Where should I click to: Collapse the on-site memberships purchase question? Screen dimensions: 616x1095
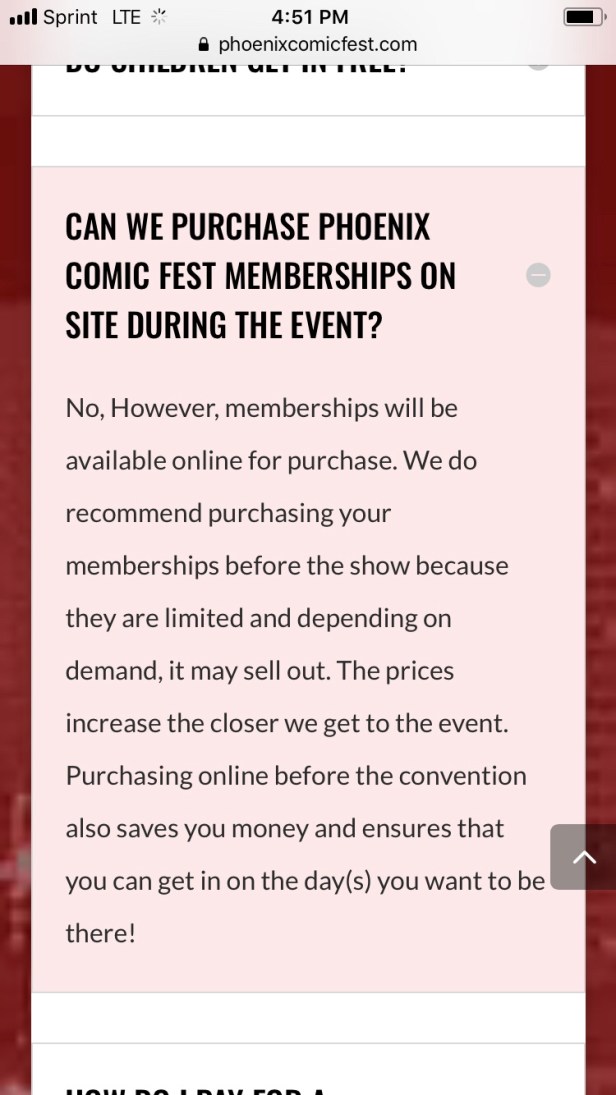538,275
